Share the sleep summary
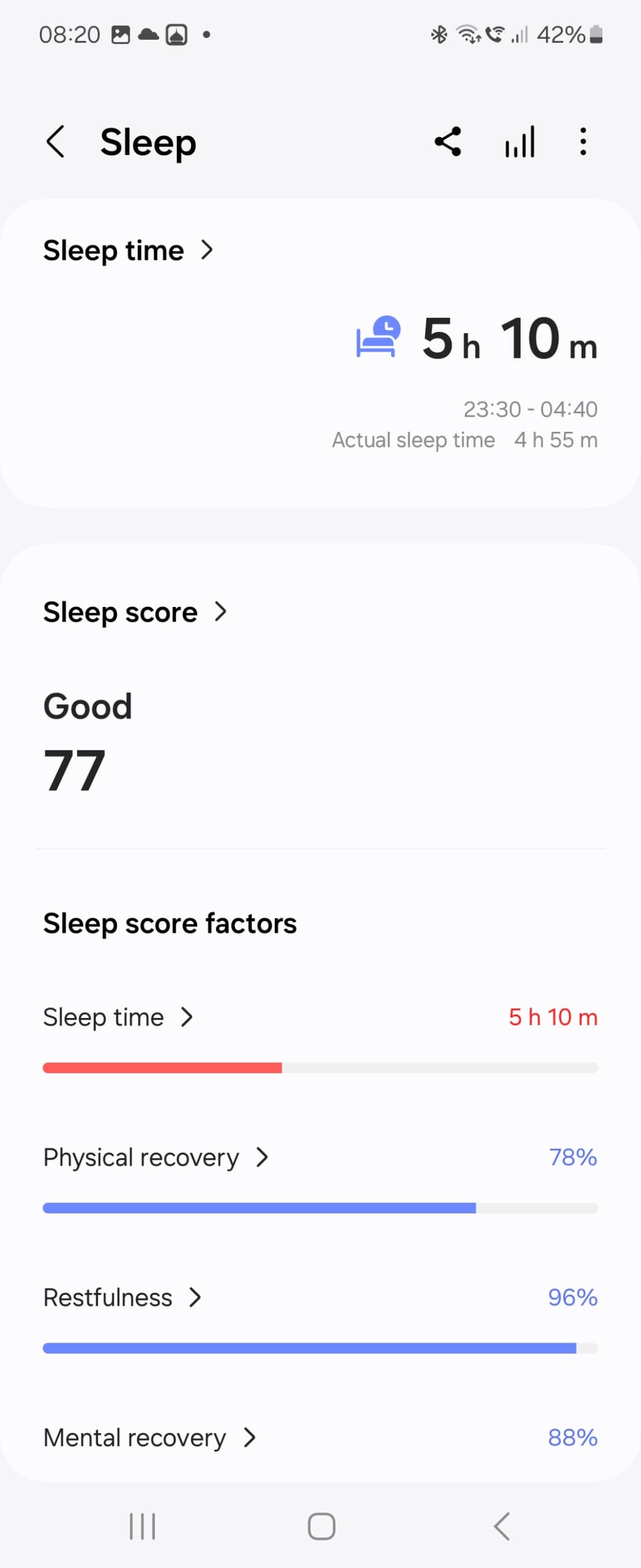 (448, 142)
